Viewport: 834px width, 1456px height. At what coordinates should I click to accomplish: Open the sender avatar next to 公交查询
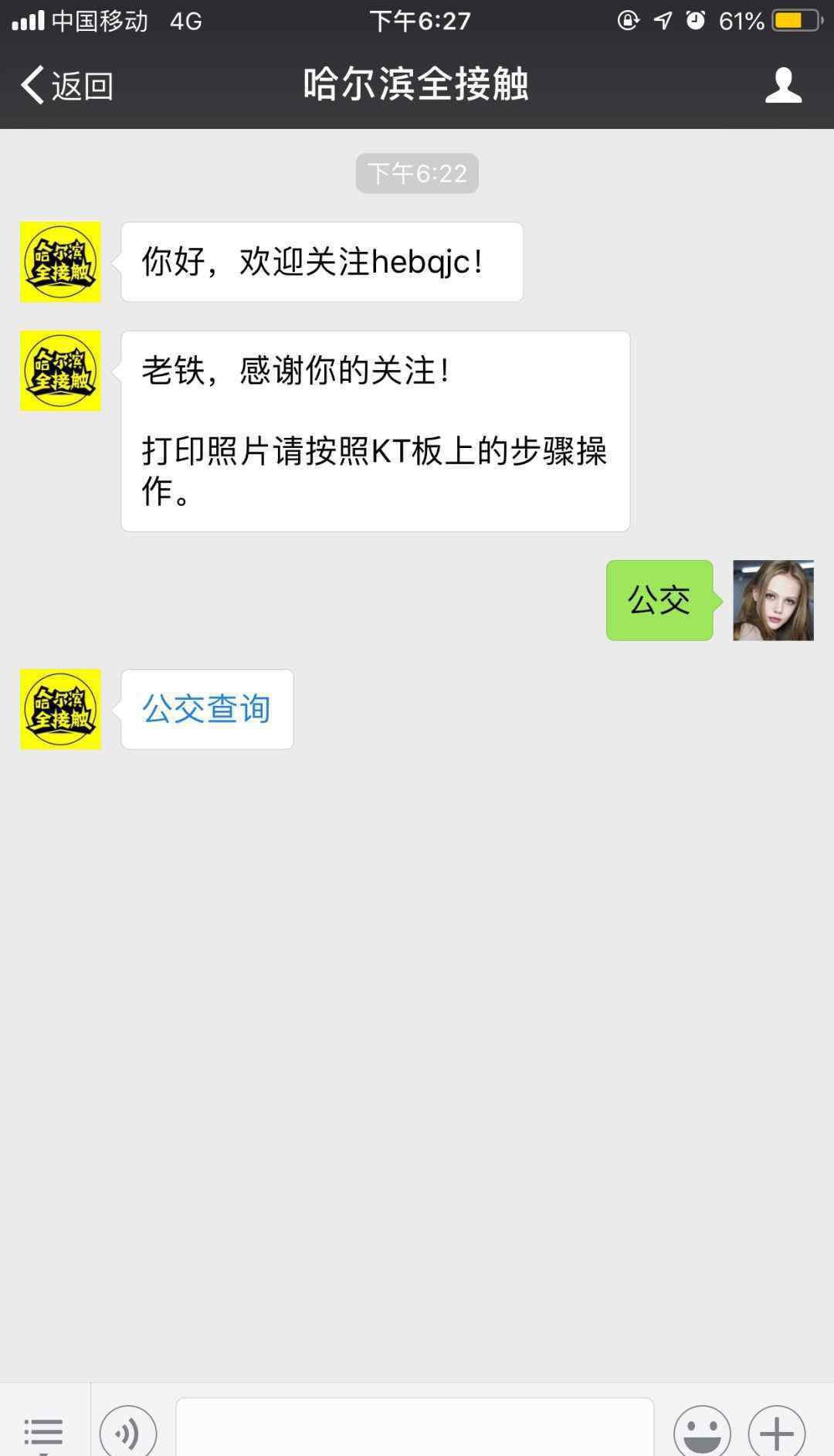point(60,709)
